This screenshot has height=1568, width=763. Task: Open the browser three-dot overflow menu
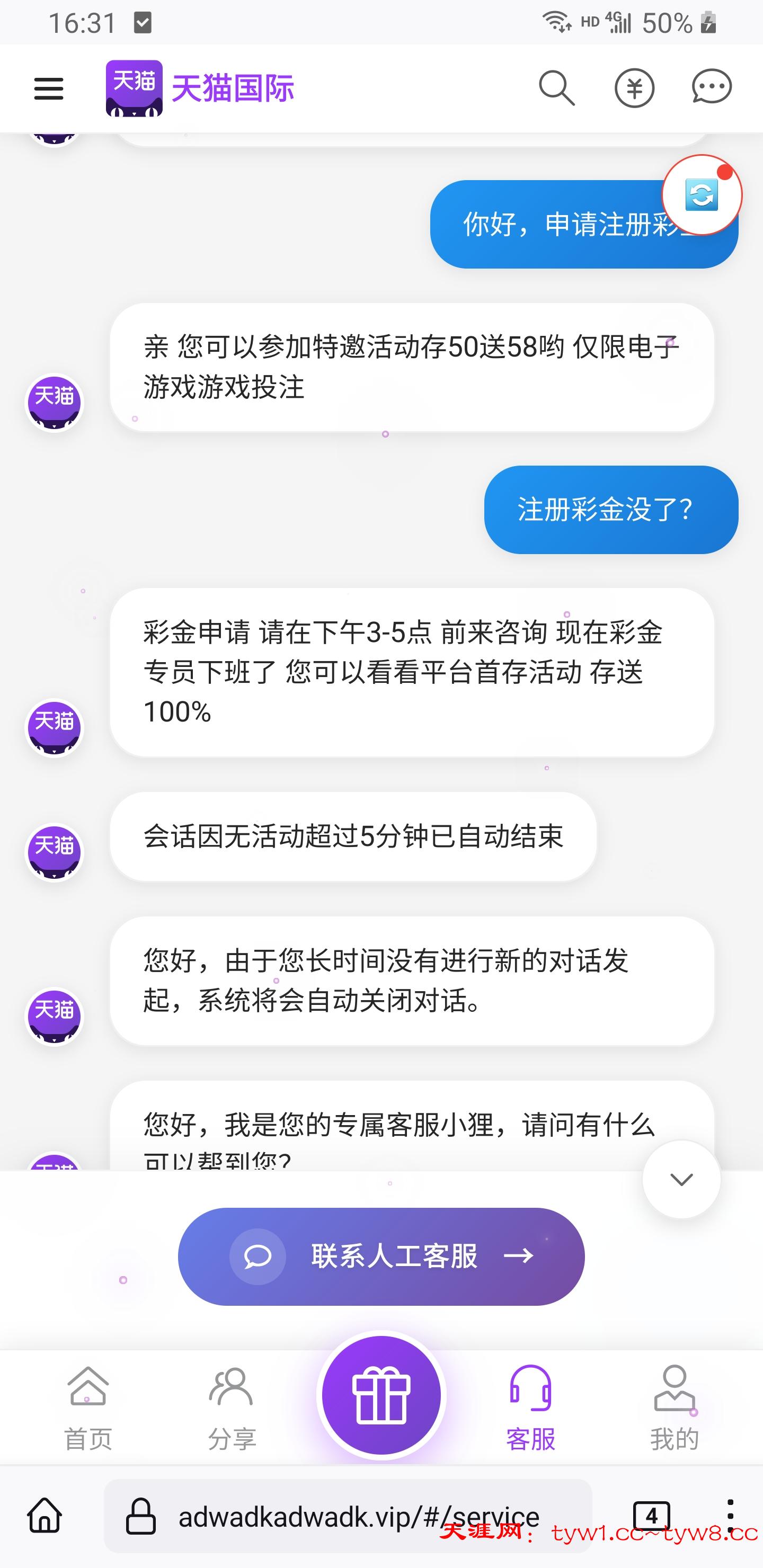[730, 1516]
